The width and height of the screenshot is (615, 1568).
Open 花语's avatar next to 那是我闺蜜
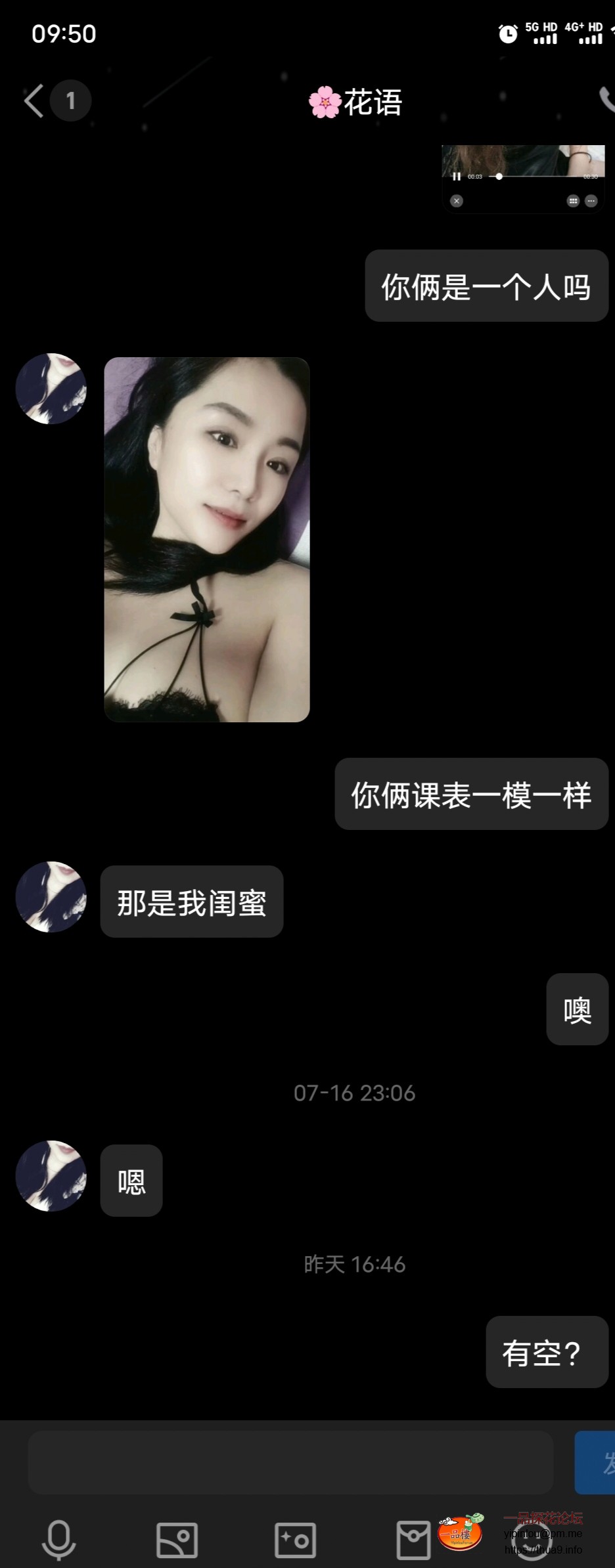(x=51, y=897)
